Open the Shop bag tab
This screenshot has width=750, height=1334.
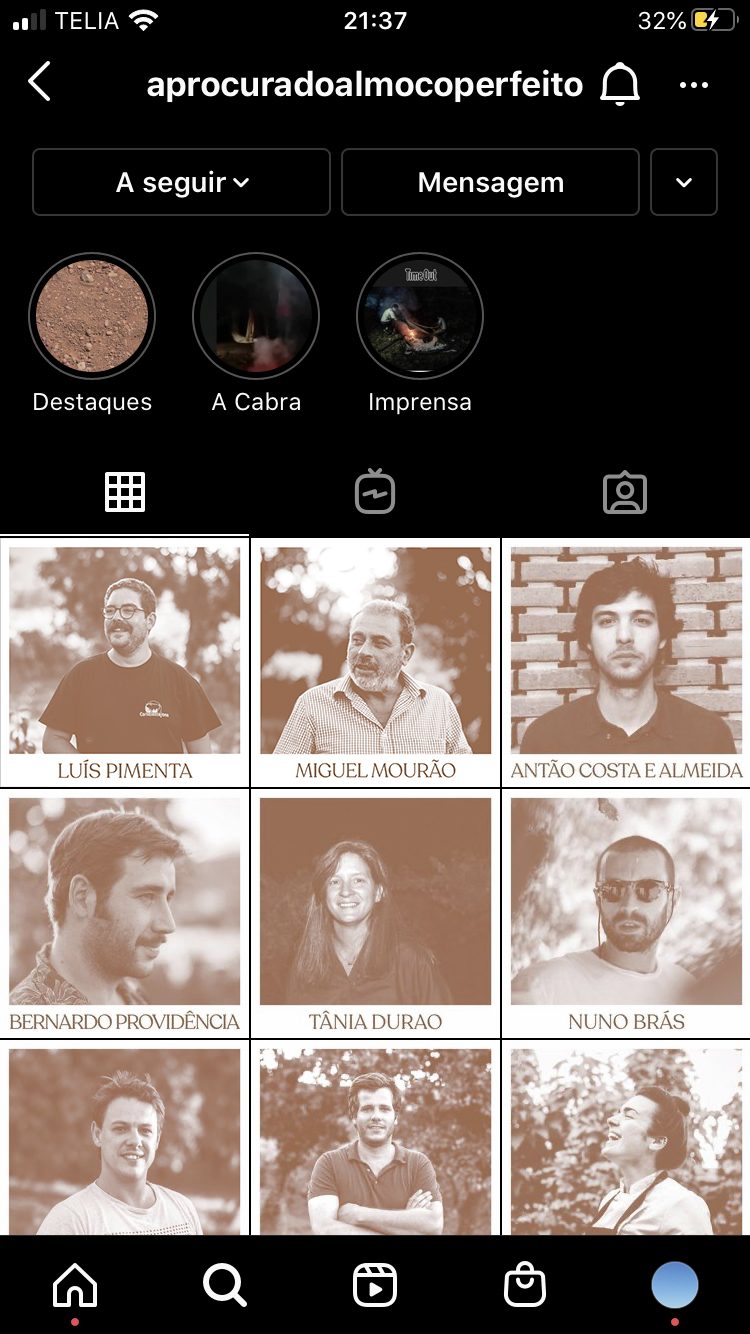pyautogui.click(x=525, y=1285)
